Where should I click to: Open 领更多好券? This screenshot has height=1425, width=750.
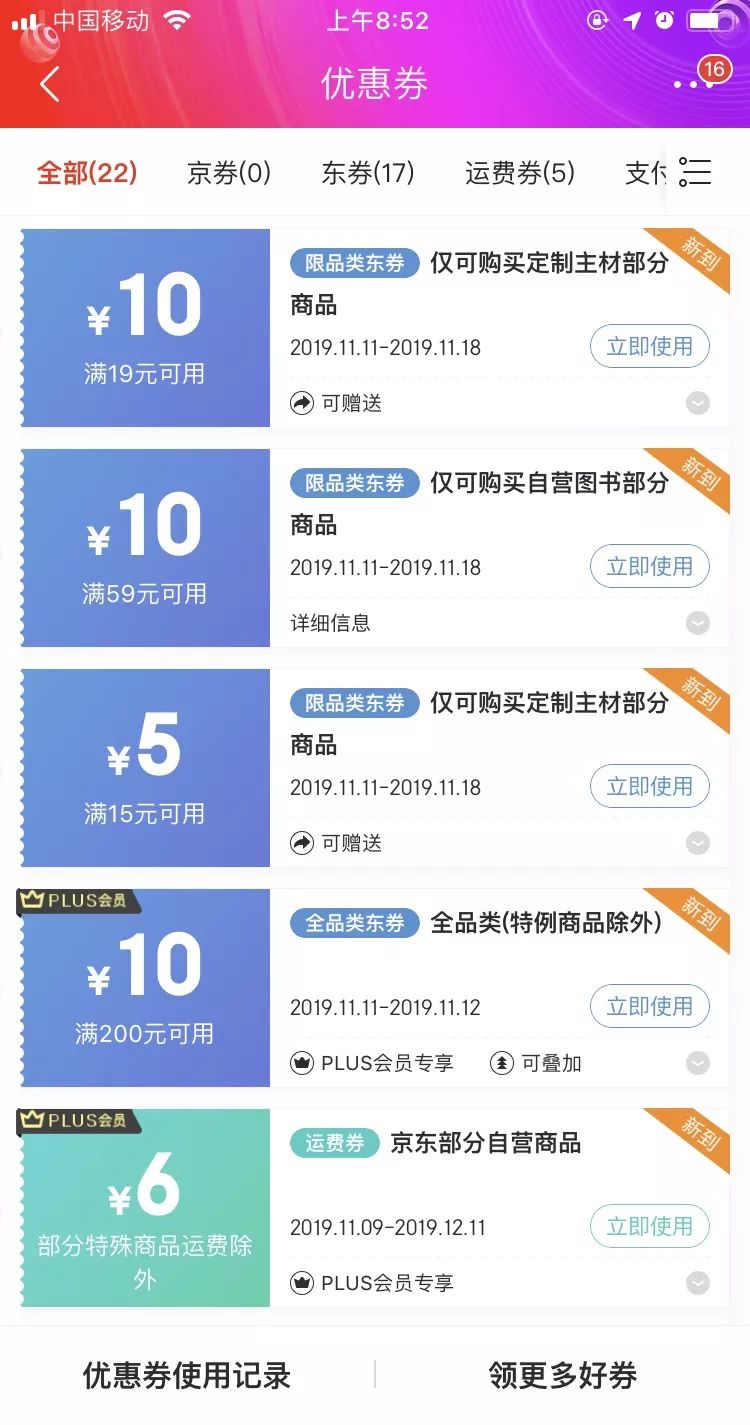pyautogui.click(x=563, y=1375)
